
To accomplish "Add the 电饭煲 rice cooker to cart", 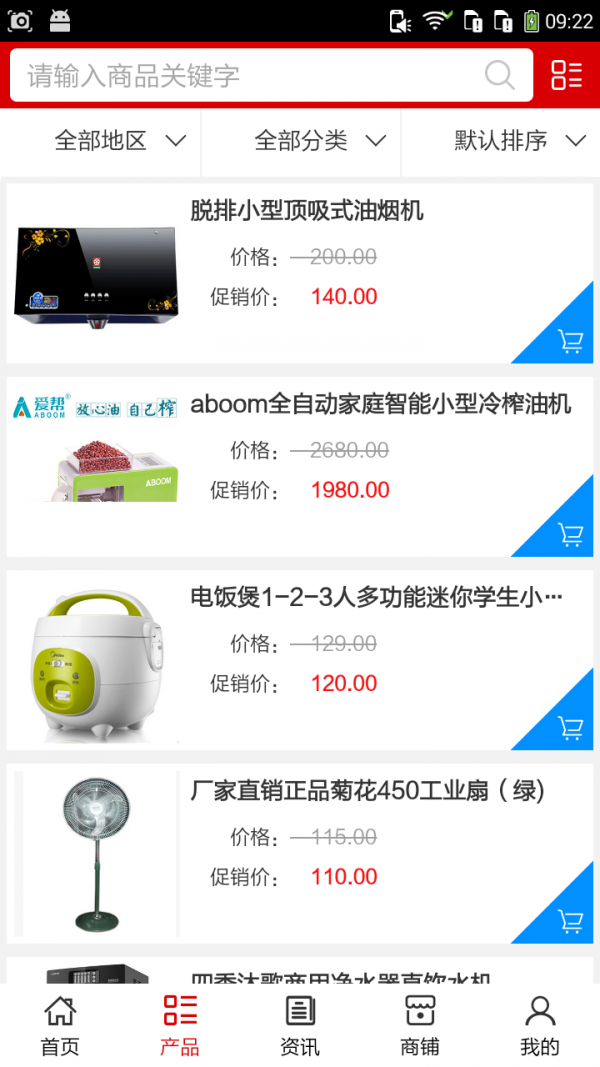I will tap(570, 728).
